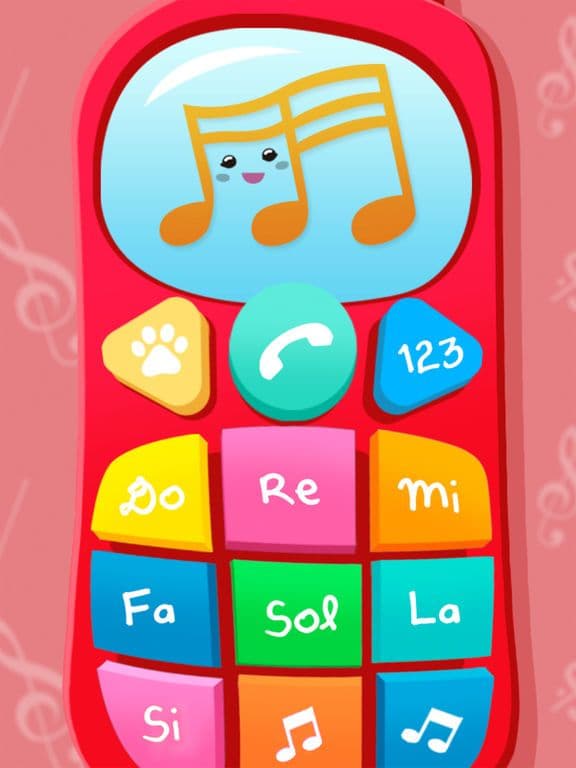Viewport: 576px width, 768px height.
Task: Play the blue Fa note key
Action: click(x=154, y=608)
